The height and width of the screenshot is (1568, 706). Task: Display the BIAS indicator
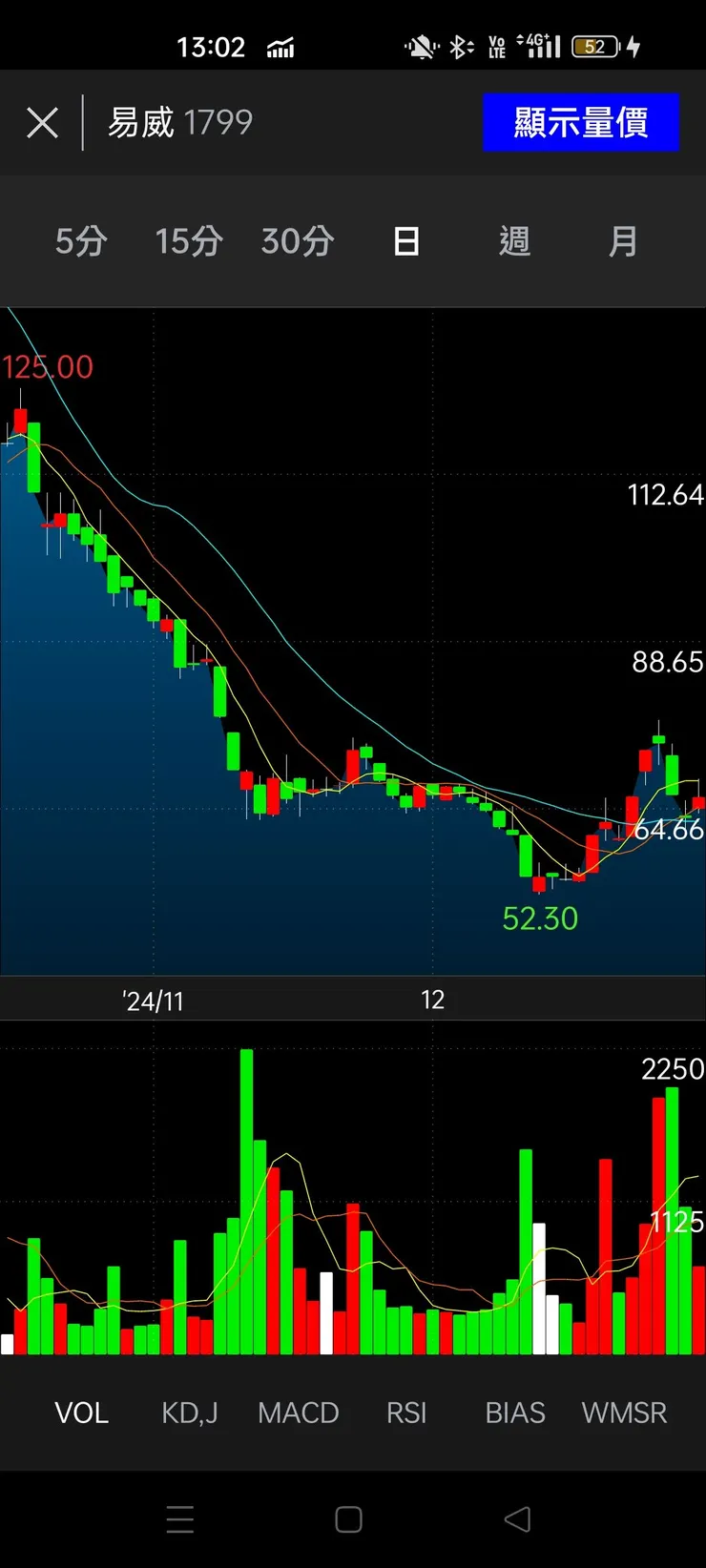click(x=515, y=1413)
